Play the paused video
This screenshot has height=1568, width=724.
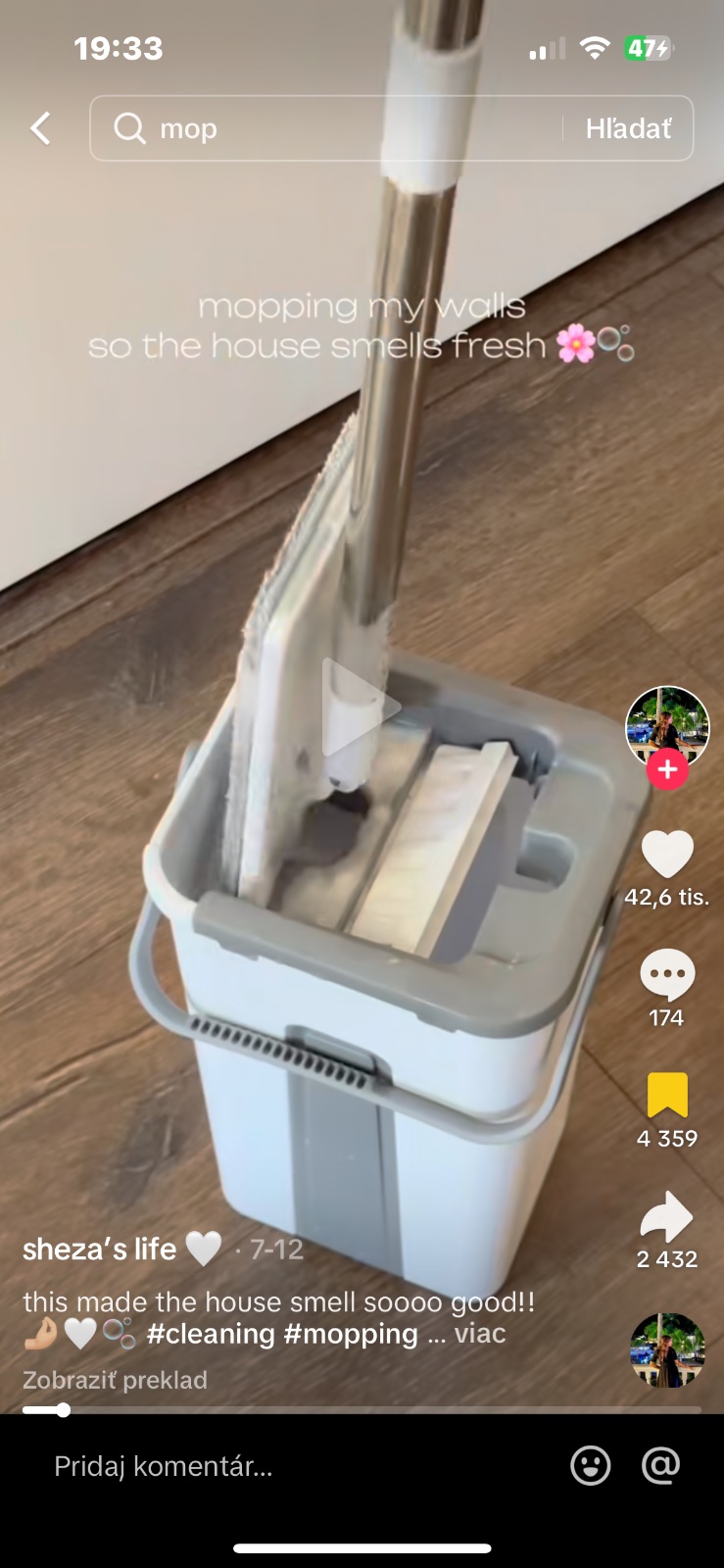361,708
